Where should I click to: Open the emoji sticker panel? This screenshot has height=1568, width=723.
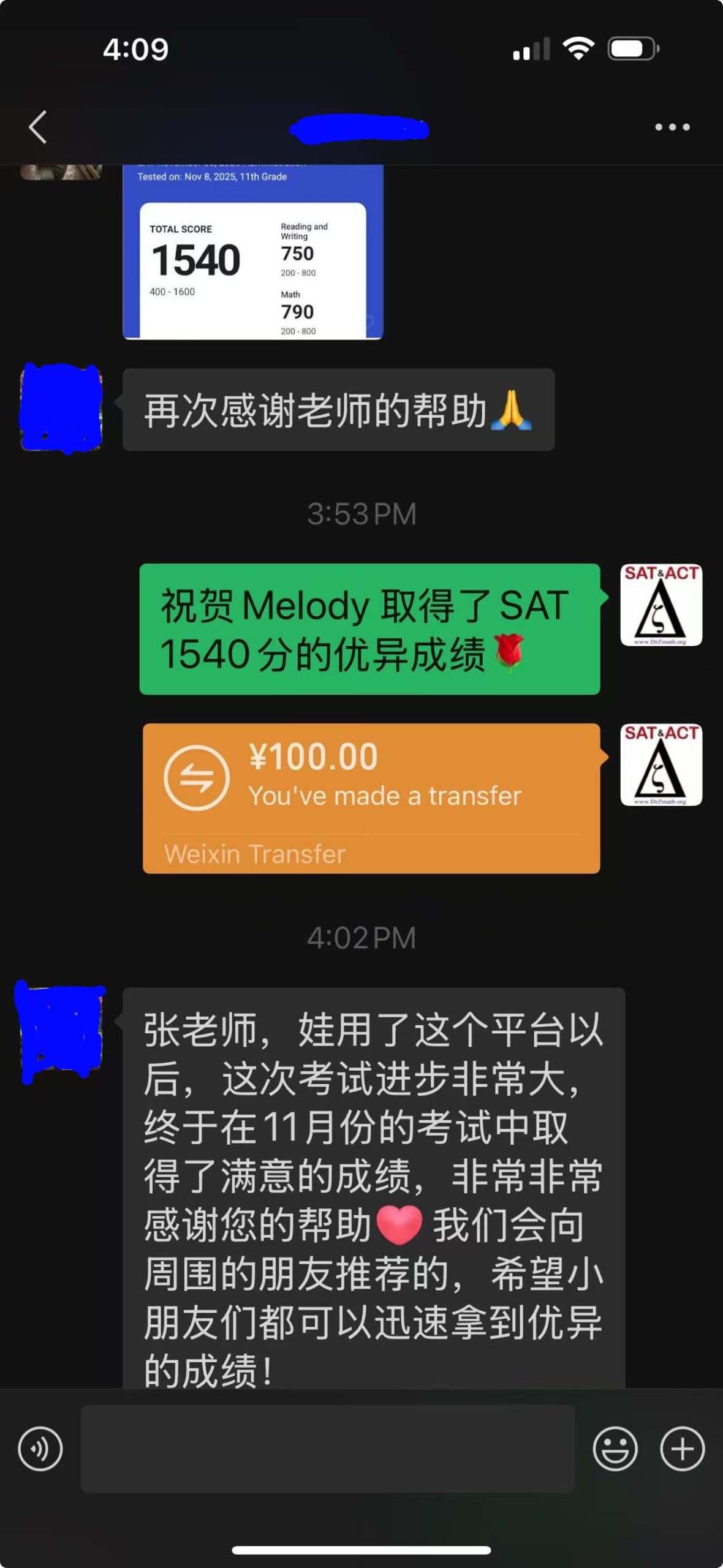click(x=615, y=1449)
